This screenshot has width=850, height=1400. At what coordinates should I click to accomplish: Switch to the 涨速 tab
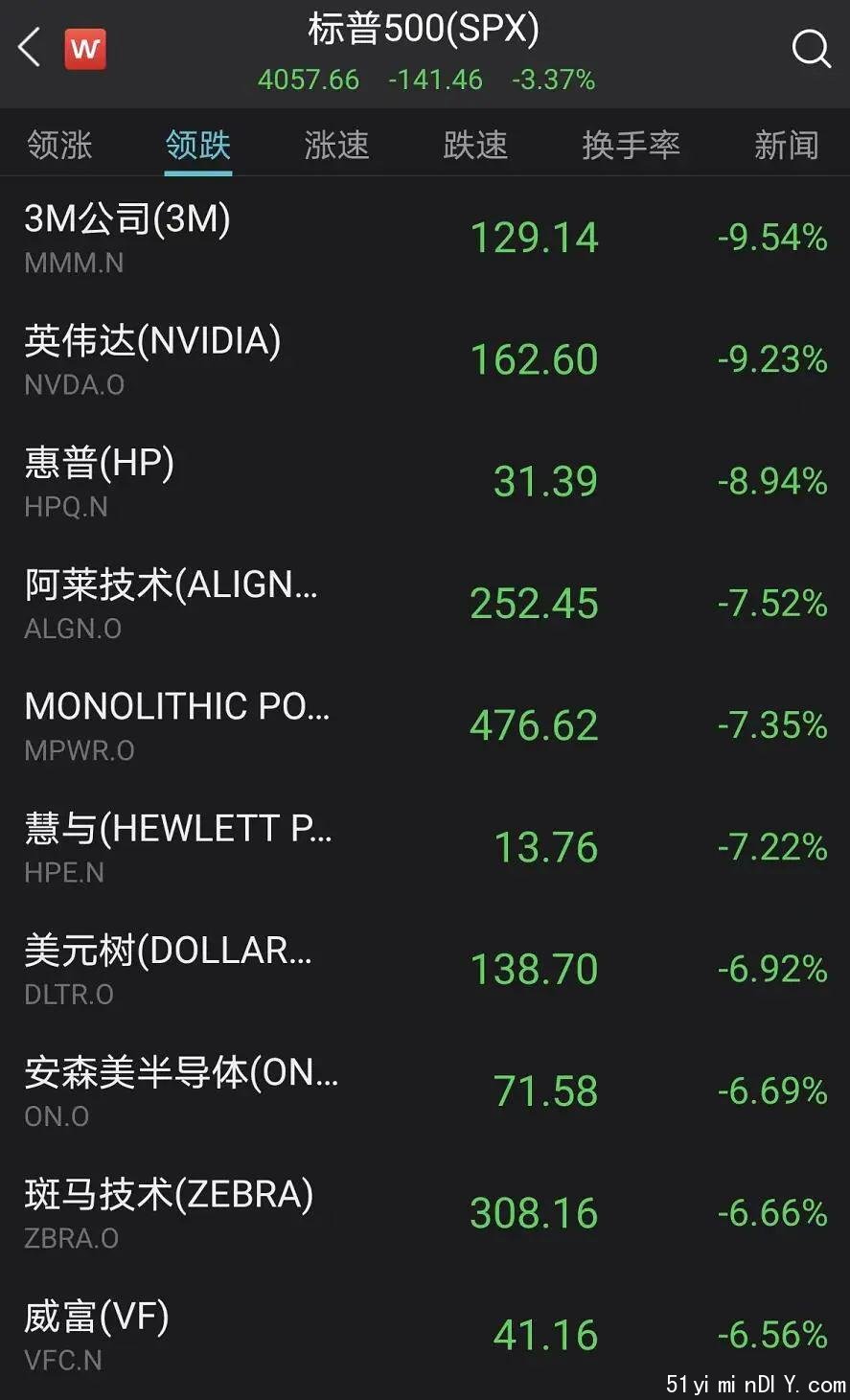tap(336, 146)
